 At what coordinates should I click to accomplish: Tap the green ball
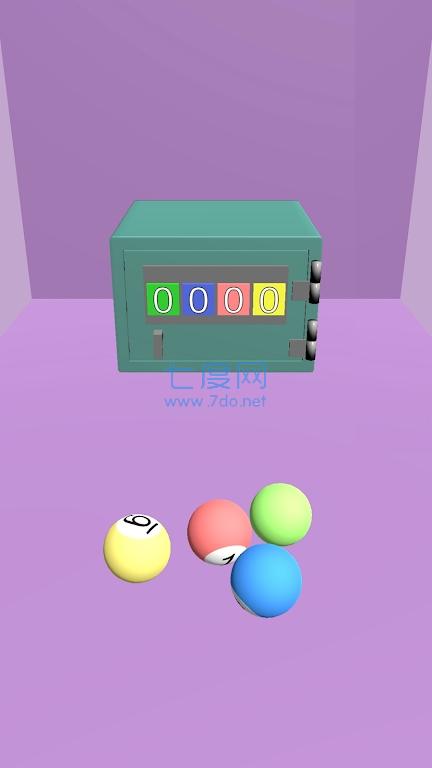281,514
